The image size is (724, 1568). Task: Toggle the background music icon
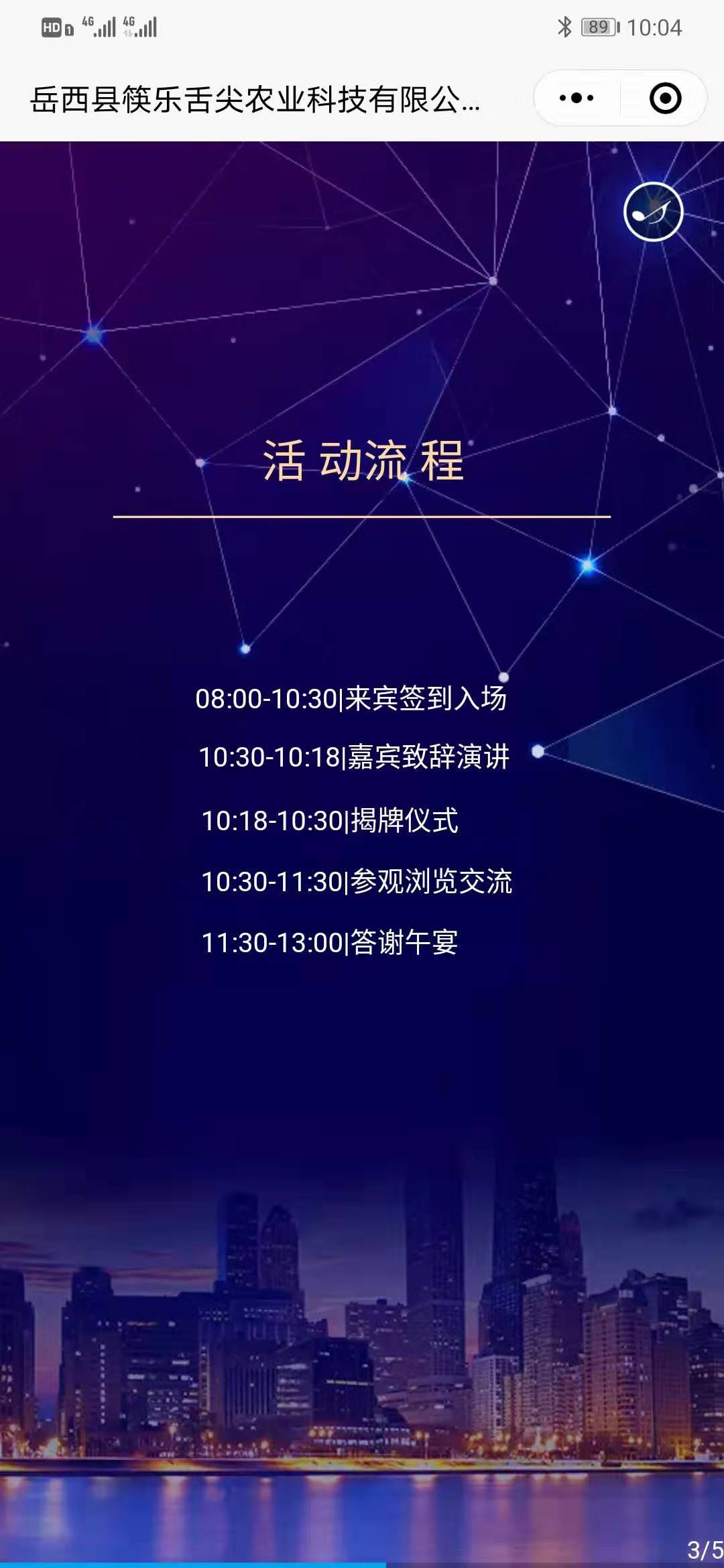tap(653, 212)
